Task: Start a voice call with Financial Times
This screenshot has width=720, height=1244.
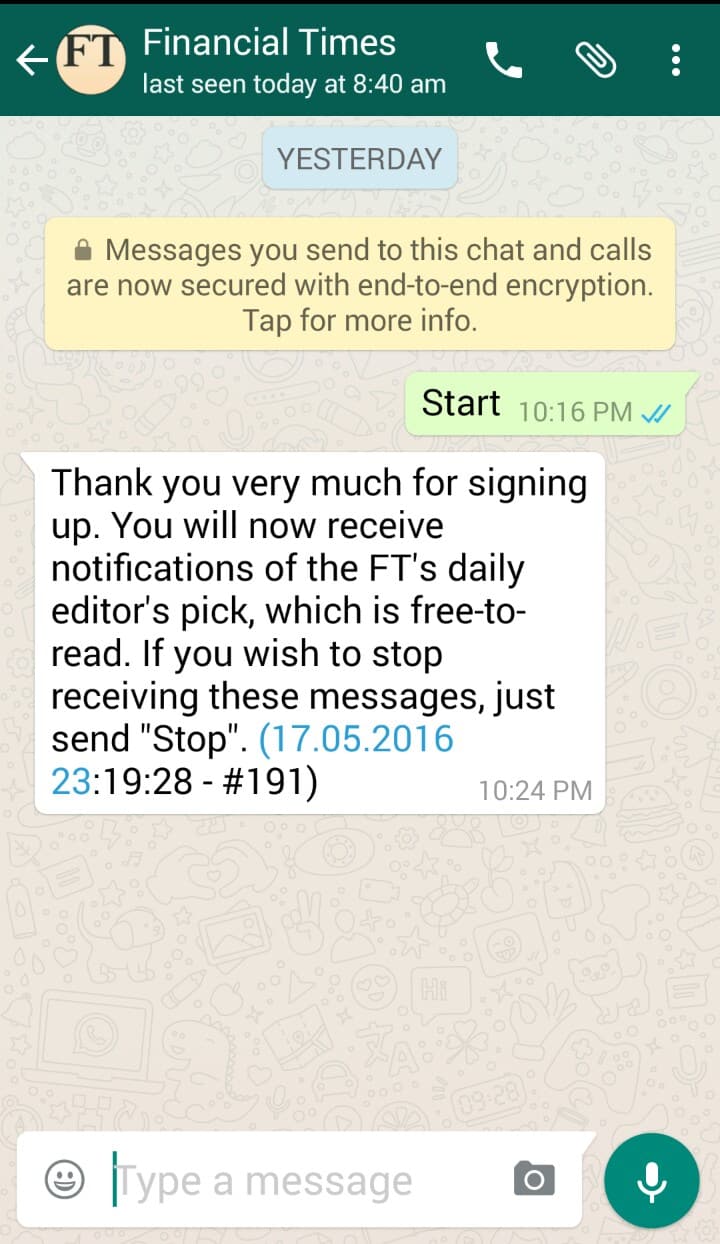Action: (x=504, y=61)
